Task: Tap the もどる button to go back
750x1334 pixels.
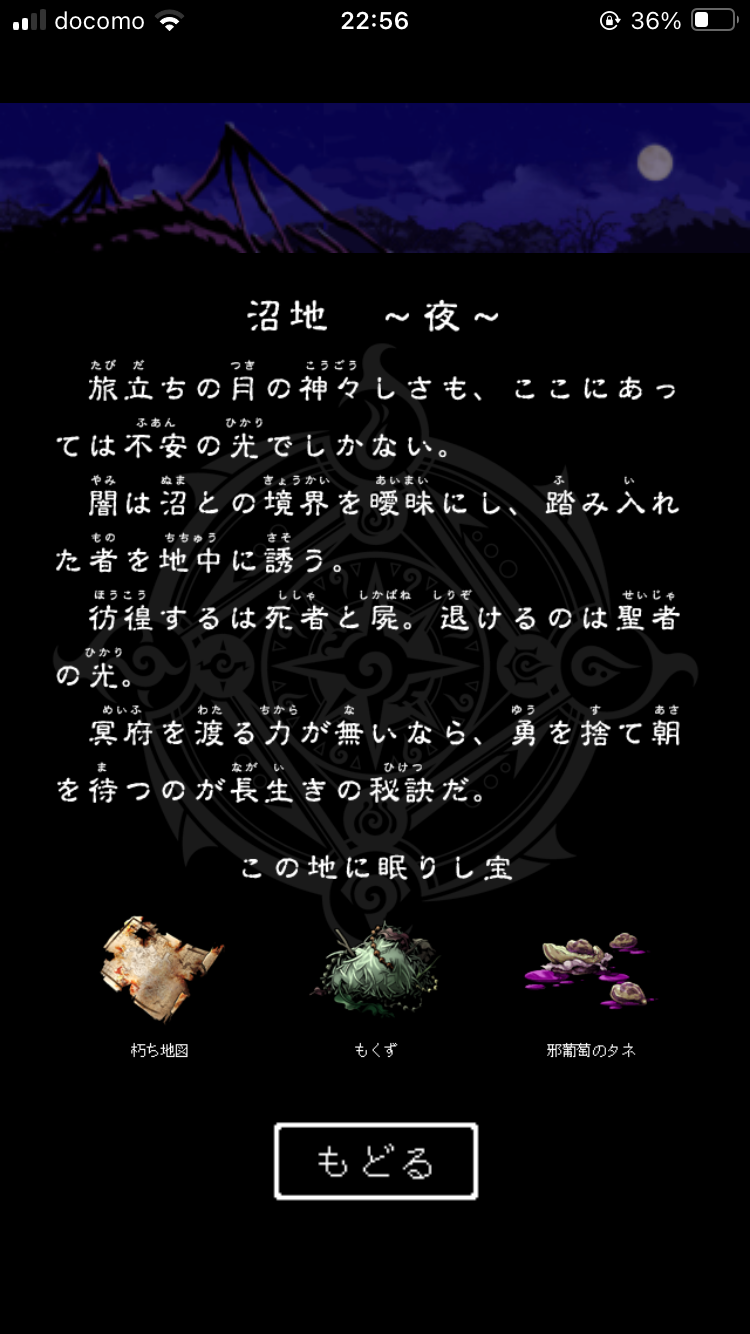Action: pyautogui.click(x=376, y=1161)
